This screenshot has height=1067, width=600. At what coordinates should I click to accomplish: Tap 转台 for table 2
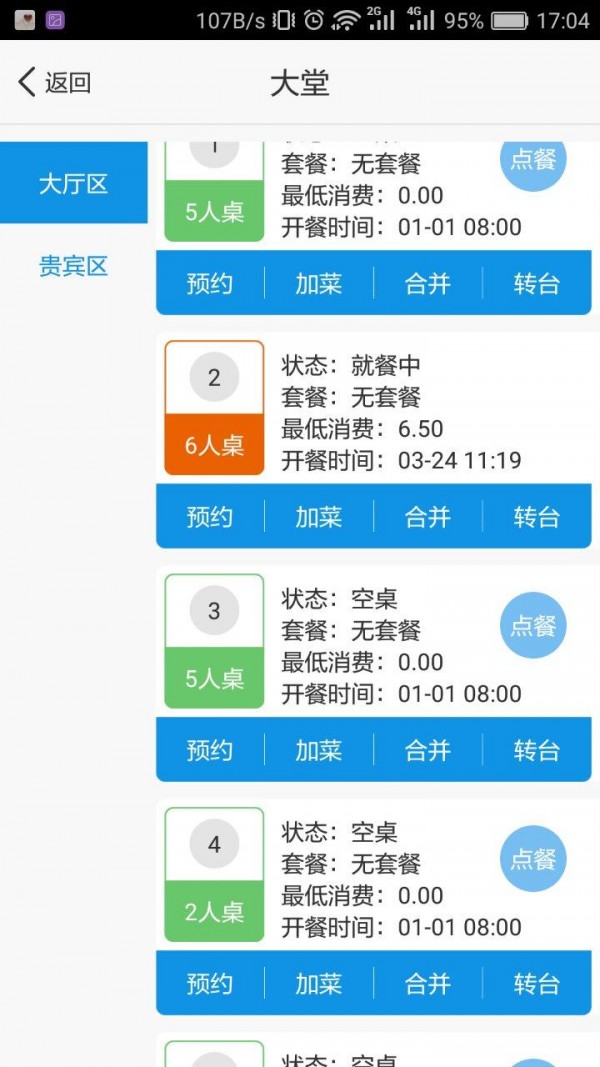[x=537, y=517]
